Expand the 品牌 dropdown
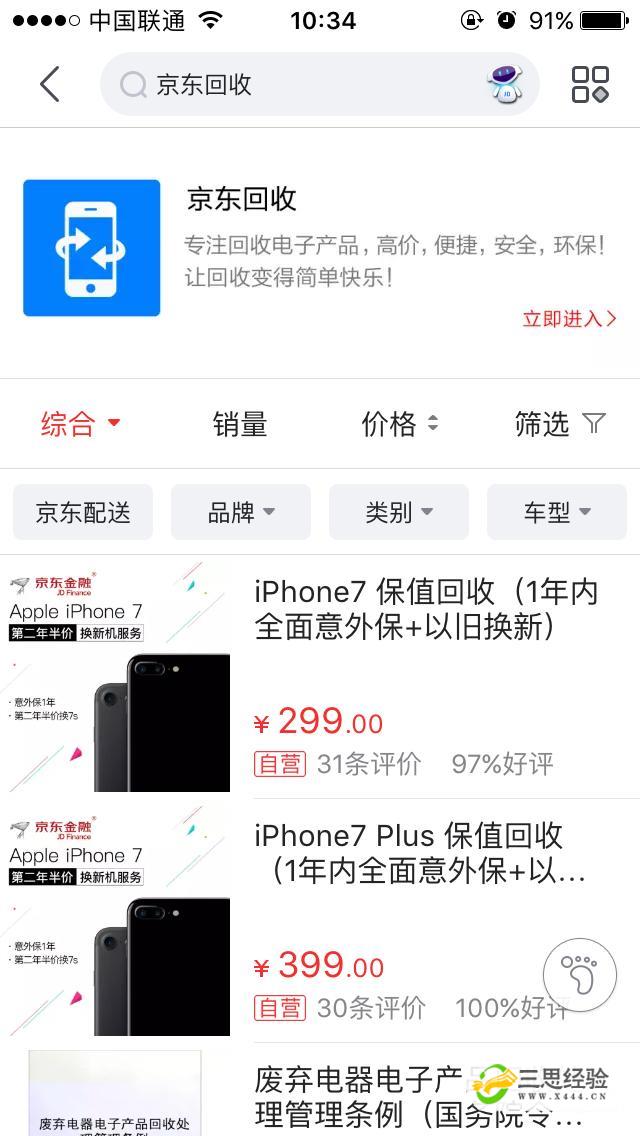The image size is (640, 1136). point(241,513)
